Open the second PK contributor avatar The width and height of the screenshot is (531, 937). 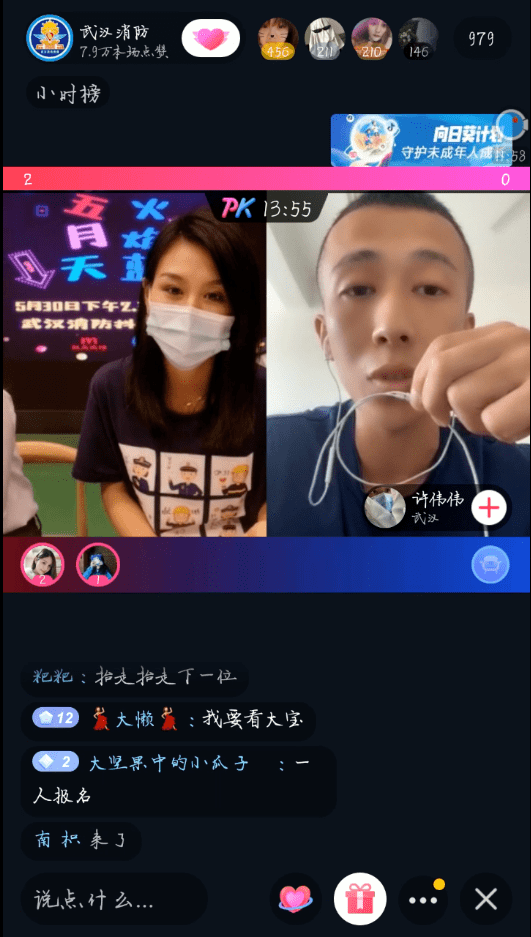tap(98, 564)
